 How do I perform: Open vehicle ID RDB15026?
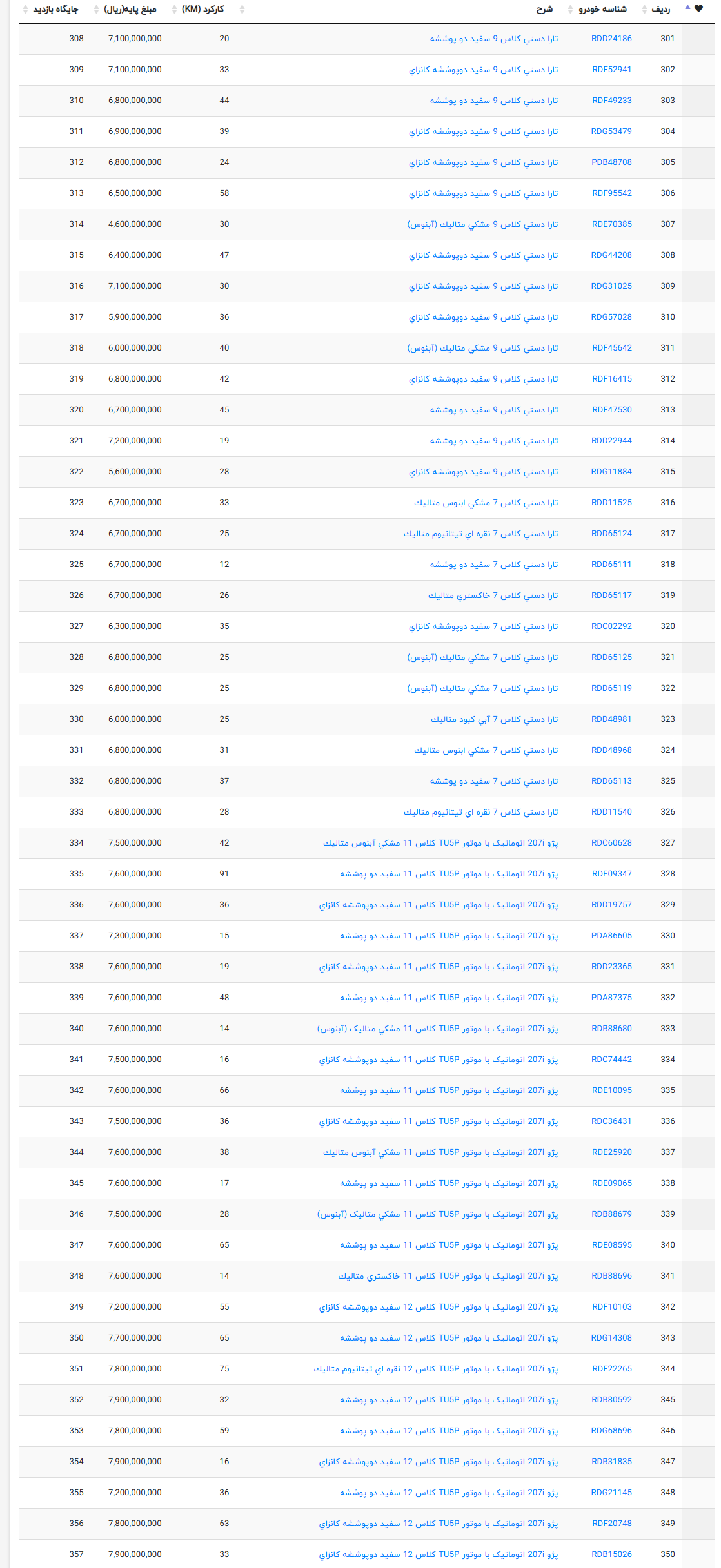(612, 1554)
